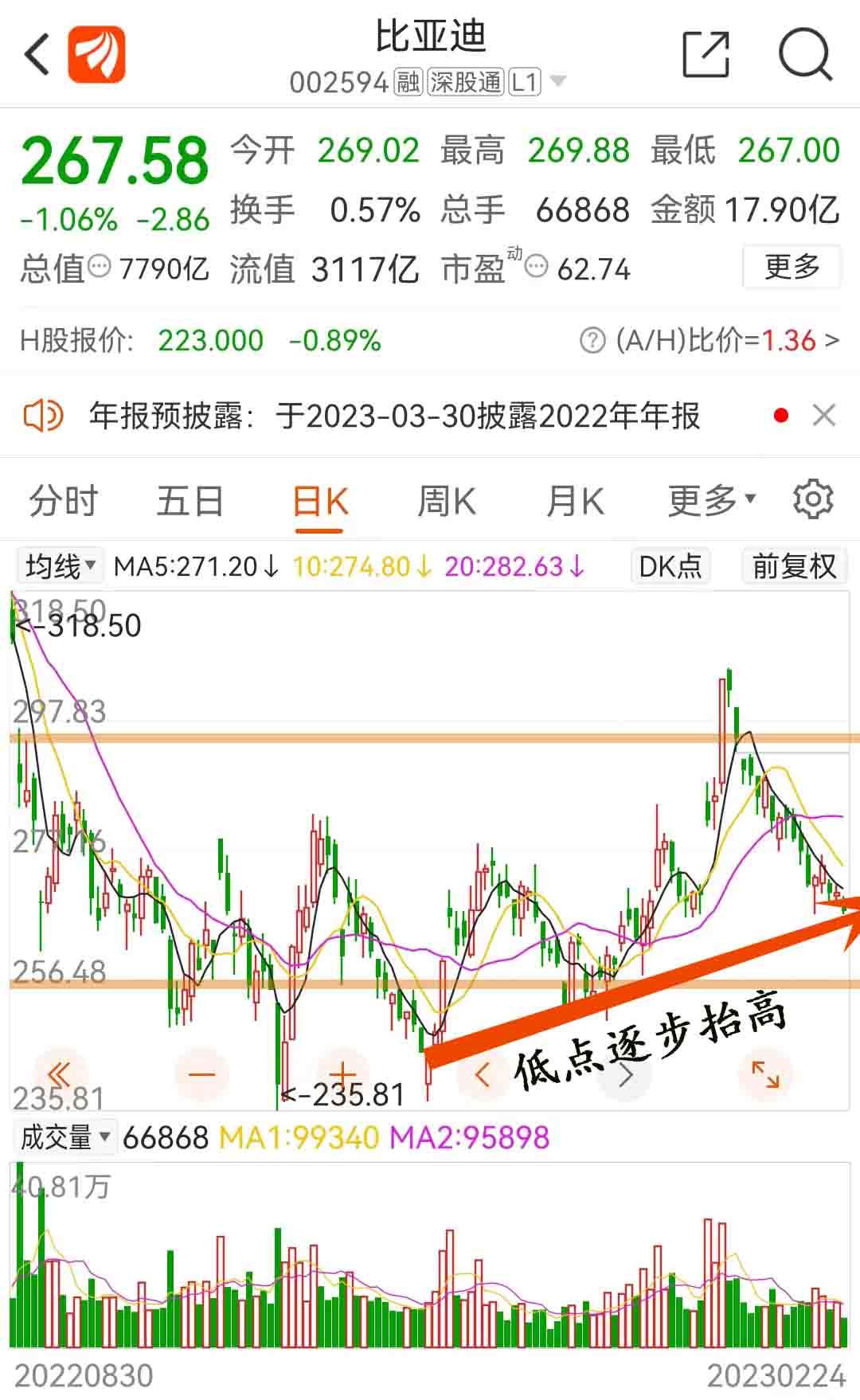This screenshot has width=860, height=1400.
Task: Open the 年报预披露 announcement
Action: (394, 416)
